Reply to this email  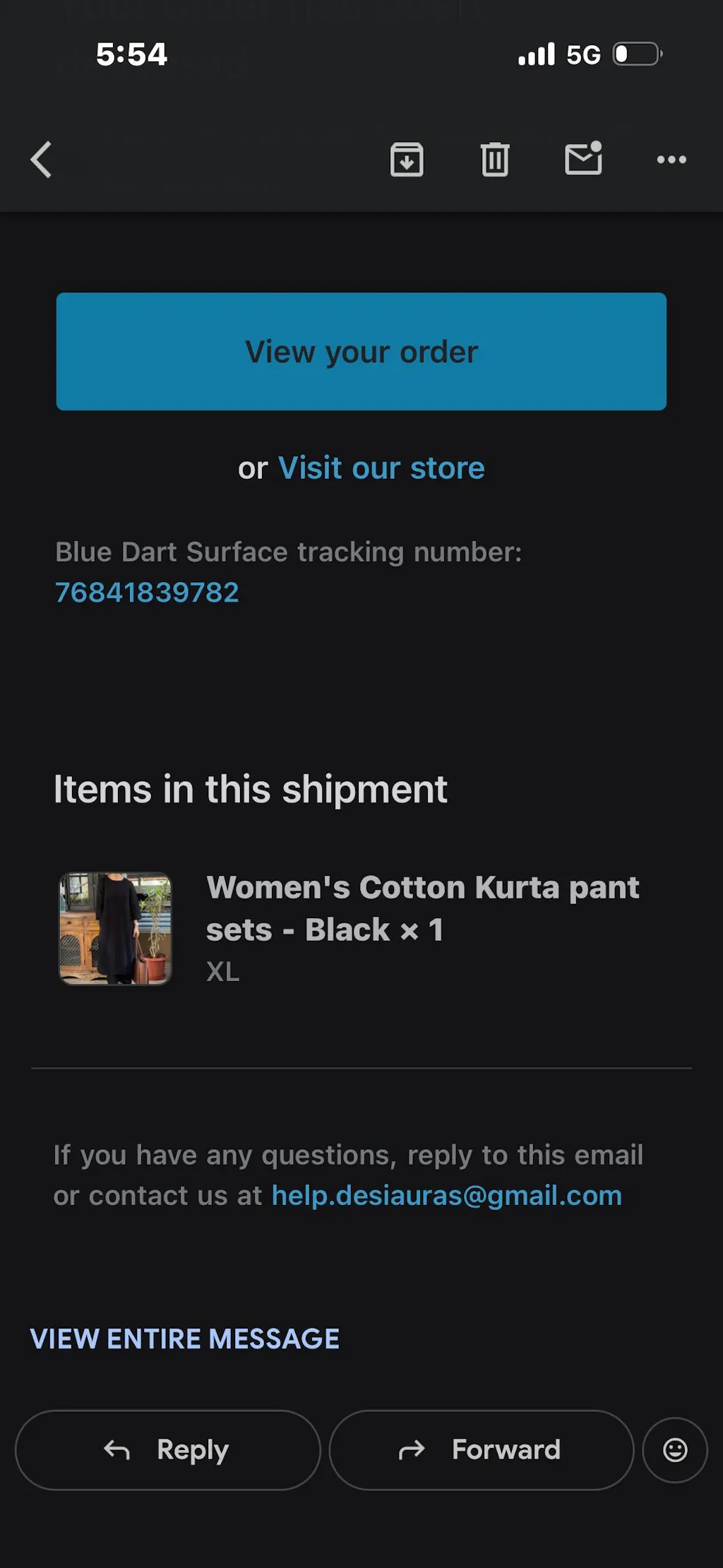tap(168, 1450)
